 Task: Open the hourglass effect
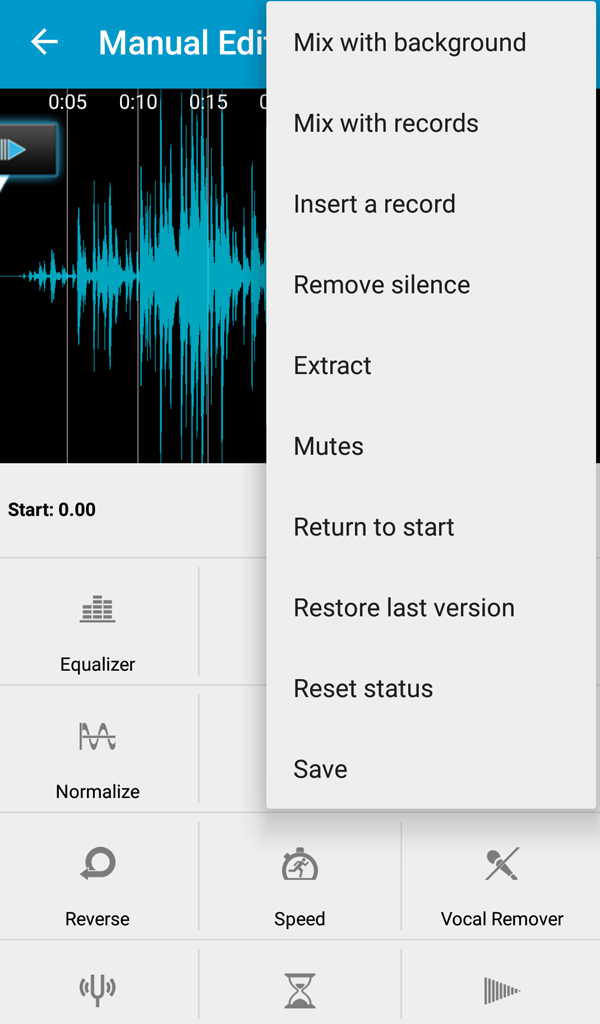[300, 989]
